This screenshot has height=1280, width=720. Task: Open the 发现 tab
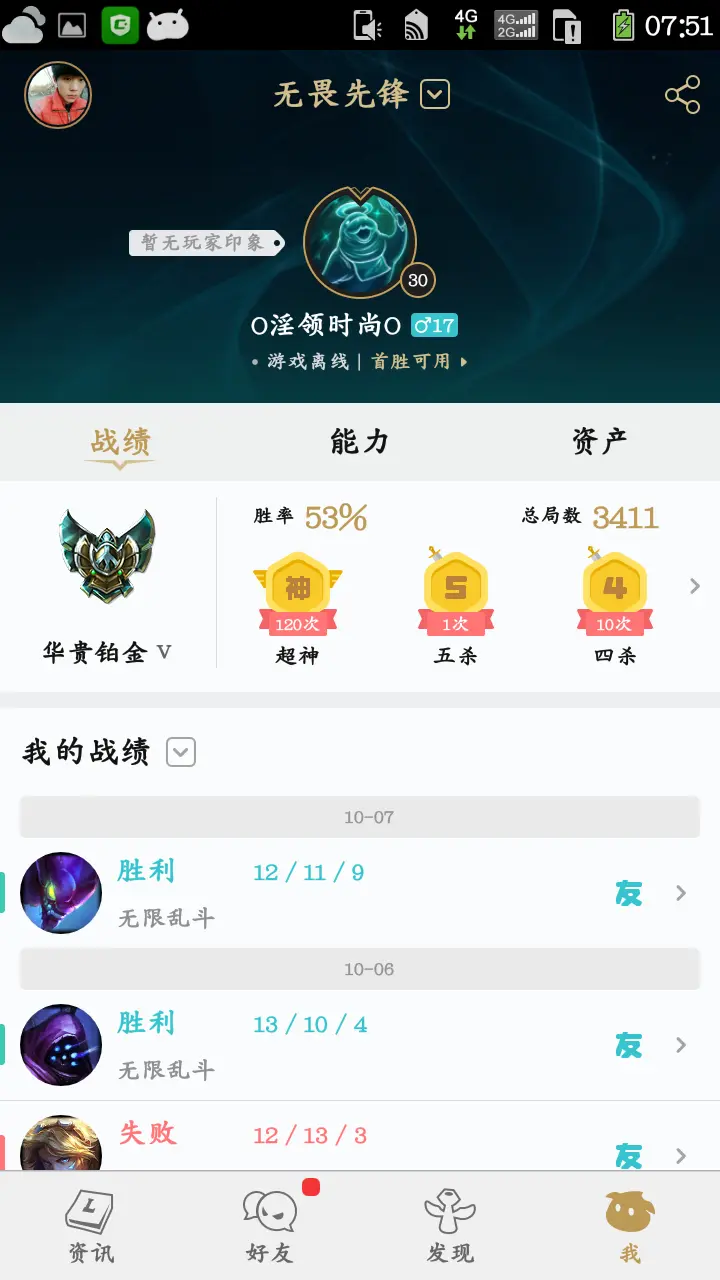tap(450, 1227)
